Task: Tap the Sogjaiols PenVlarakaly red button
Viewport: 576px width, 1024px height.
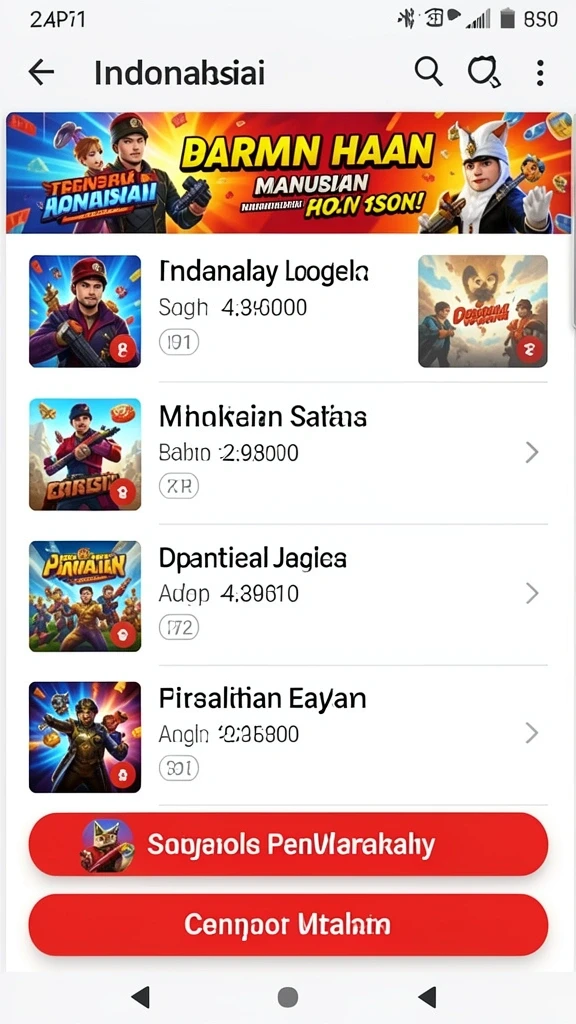Action: tap(288, 844)
